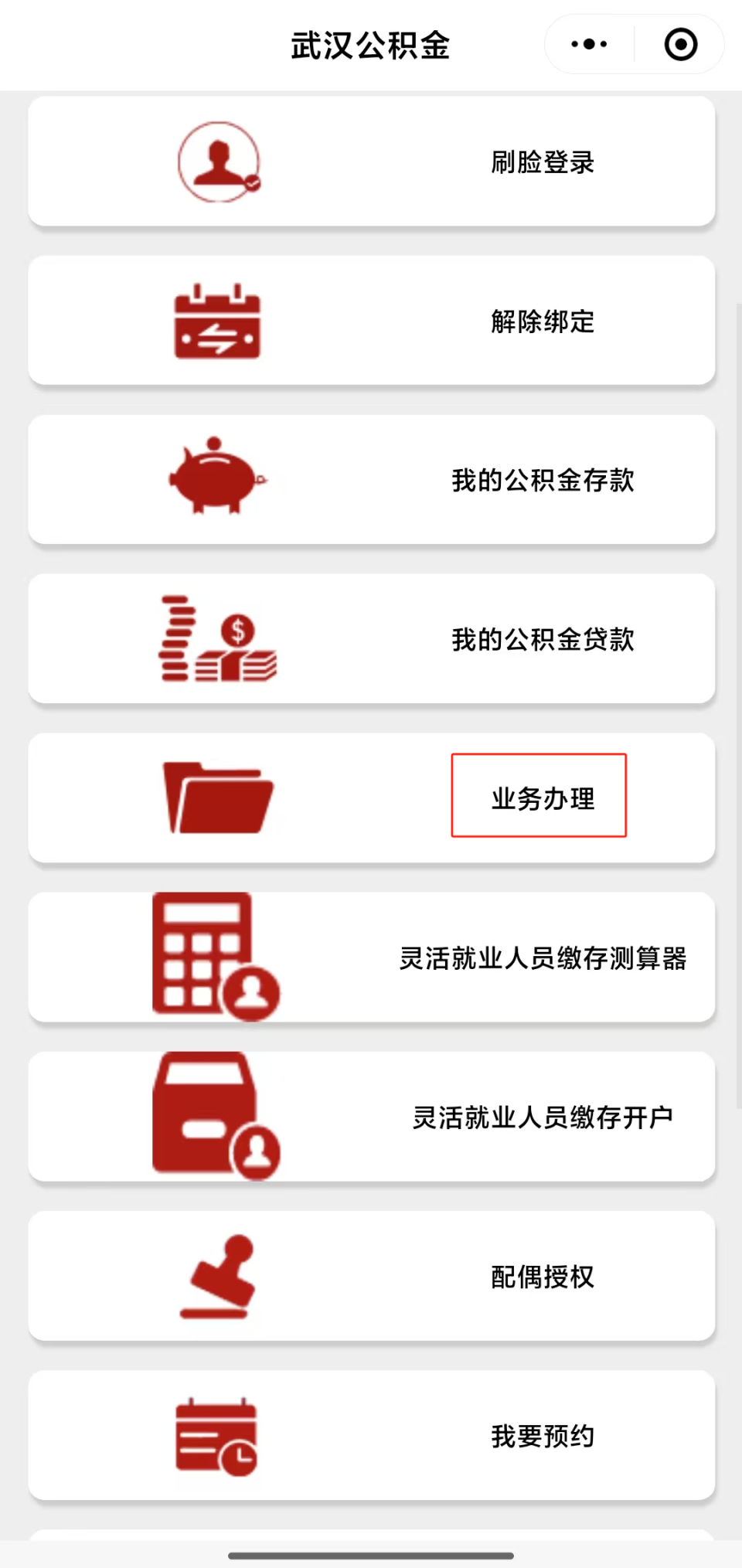Select 我的公积金存款
The image size is (742, 1568).
(x=543, y=479)
